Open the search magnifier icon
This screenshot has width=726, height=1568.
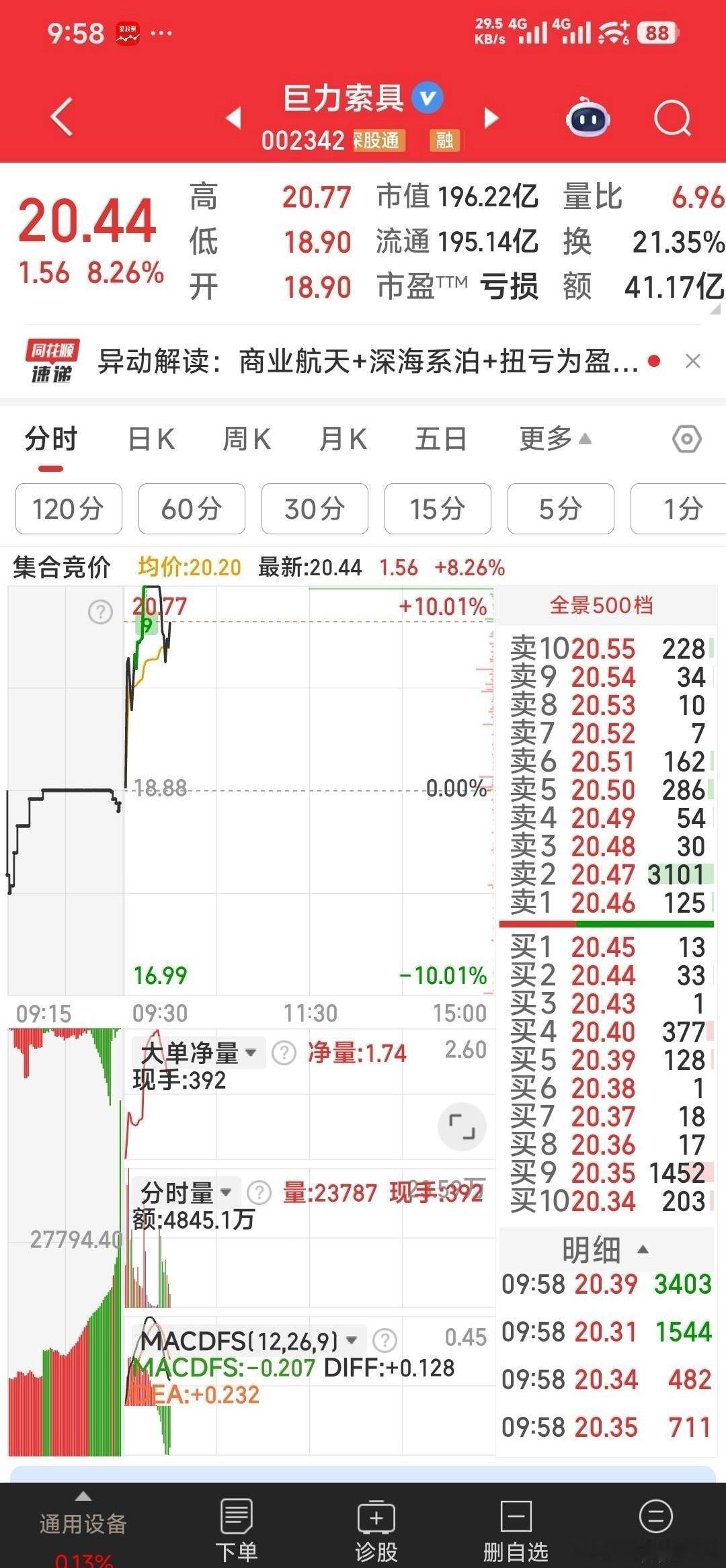(x=672, y=117)
